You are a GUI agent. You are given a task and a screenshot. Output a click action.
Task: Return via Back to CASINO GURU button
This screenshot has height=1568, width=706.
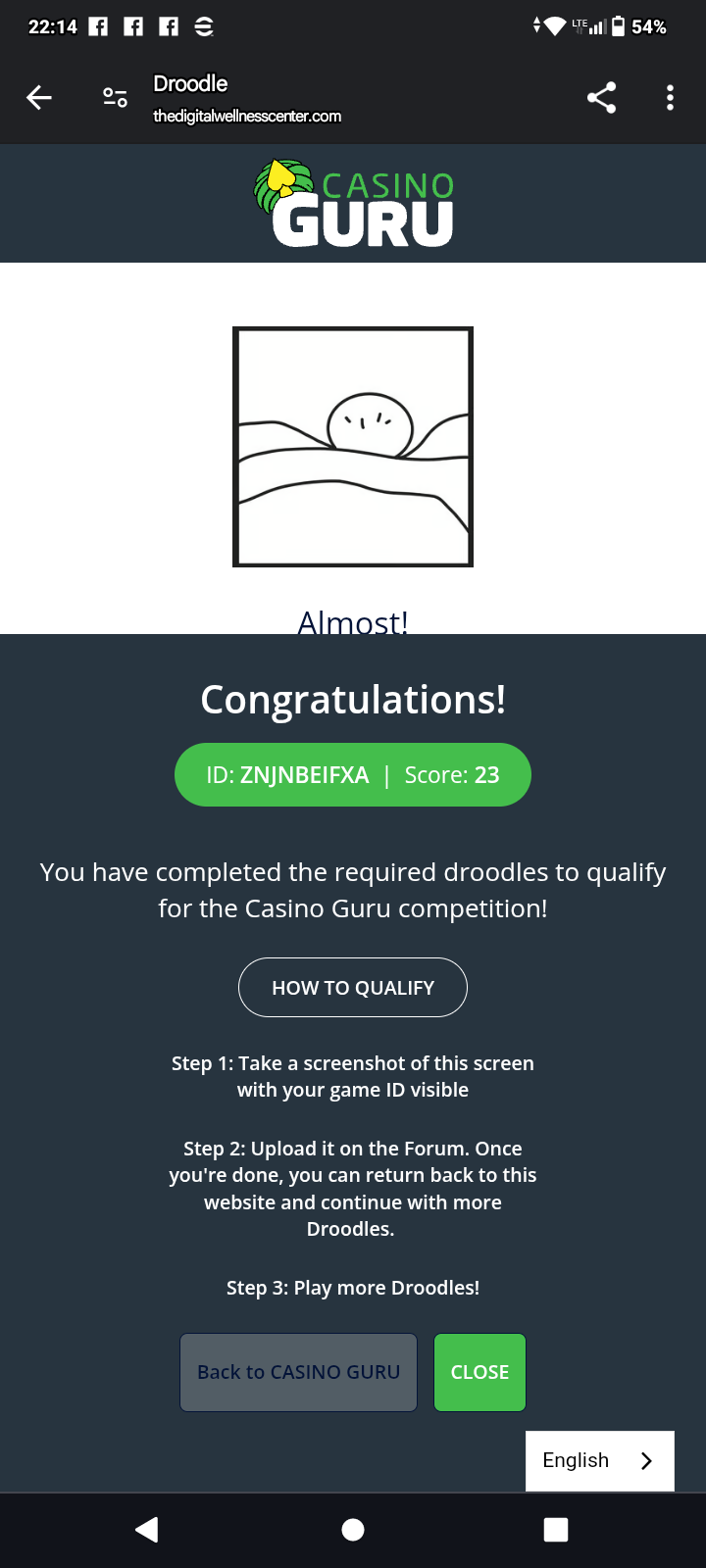tap(299, 1372)
